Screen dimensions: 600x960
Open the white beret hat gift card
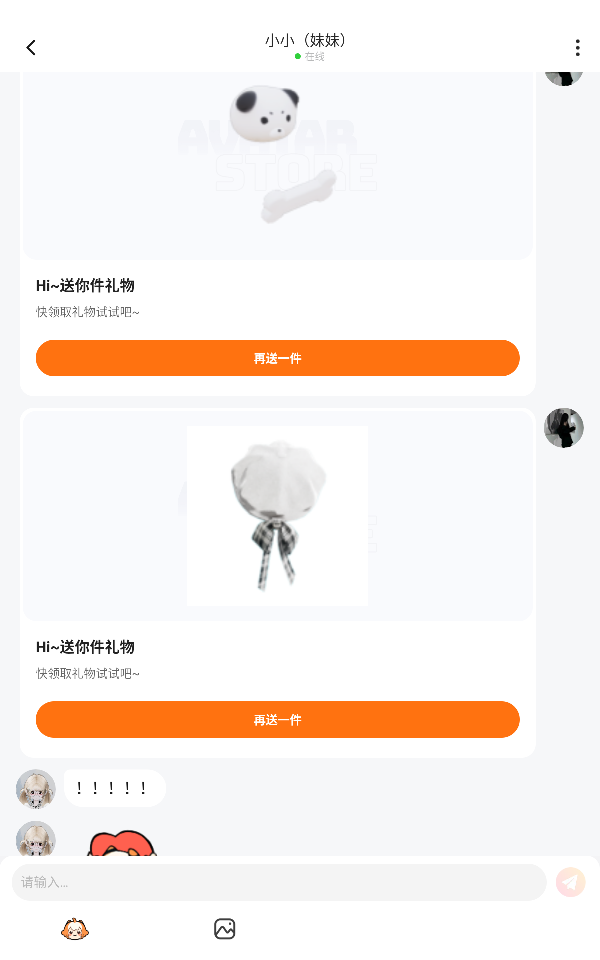click(x=277, y=516)
